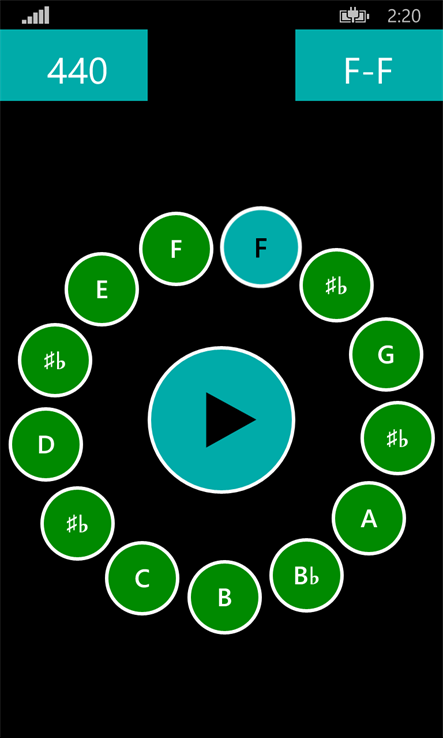Viewport: 443px width, 738px height.
Task: Select the green F note beside E
Action: click(176, 249)
